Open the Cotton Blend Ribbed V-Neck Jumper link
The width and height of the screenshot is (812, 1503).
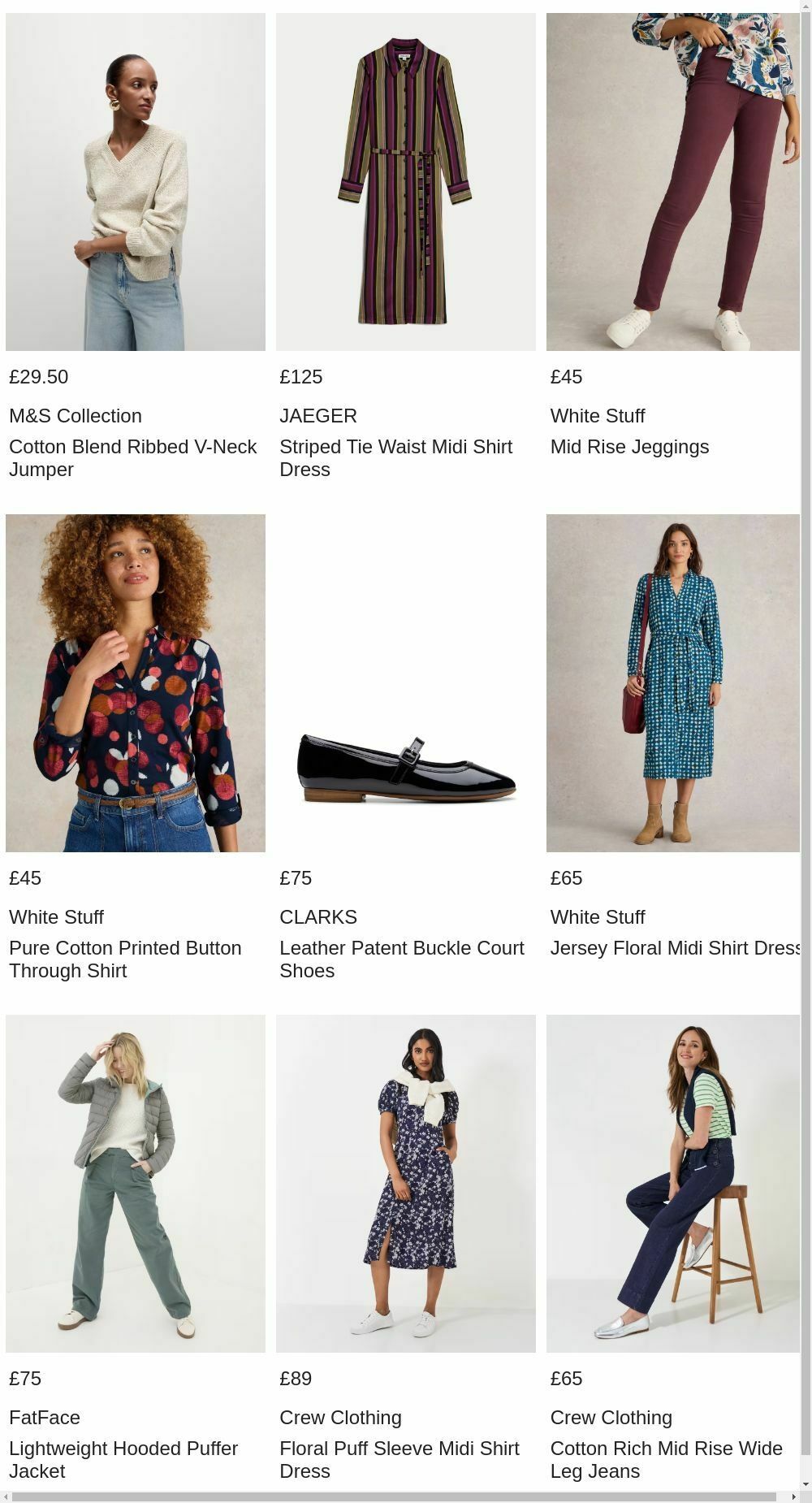(x=132, y=457)
